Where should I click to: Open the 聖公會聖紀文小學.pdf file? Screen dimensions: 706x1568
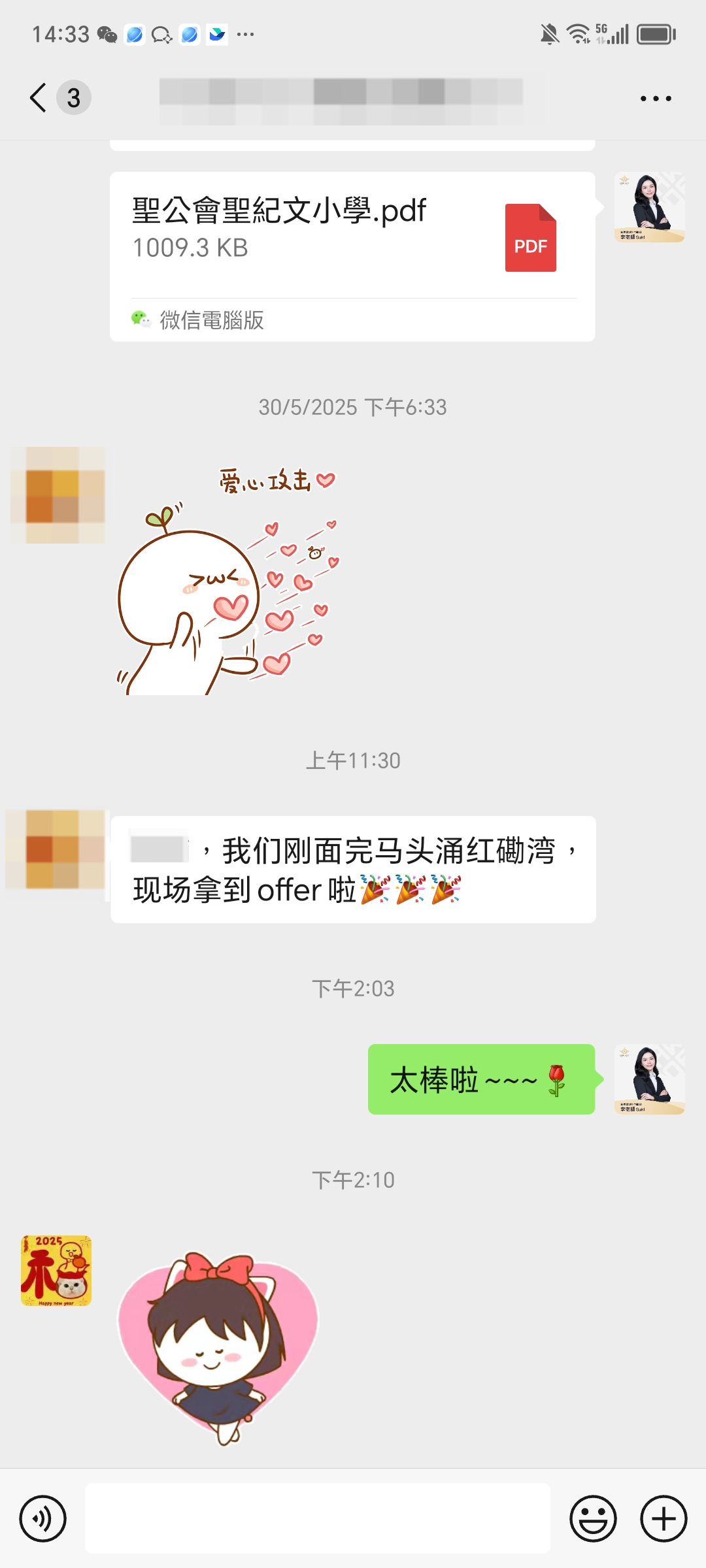[352, 256]
